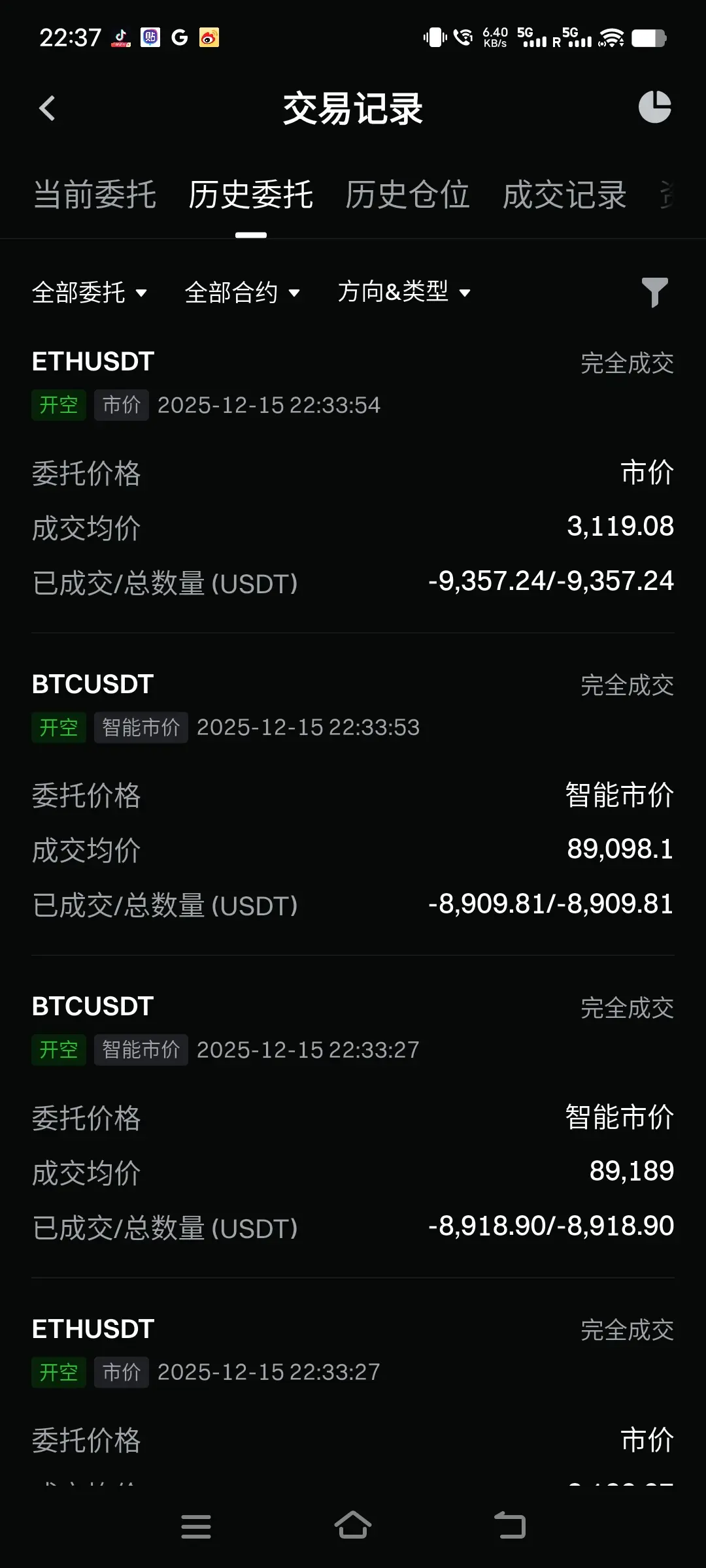The image size is (706, 1568).
Task: Open the funnel filter icon
Action: tap(654, 292)
